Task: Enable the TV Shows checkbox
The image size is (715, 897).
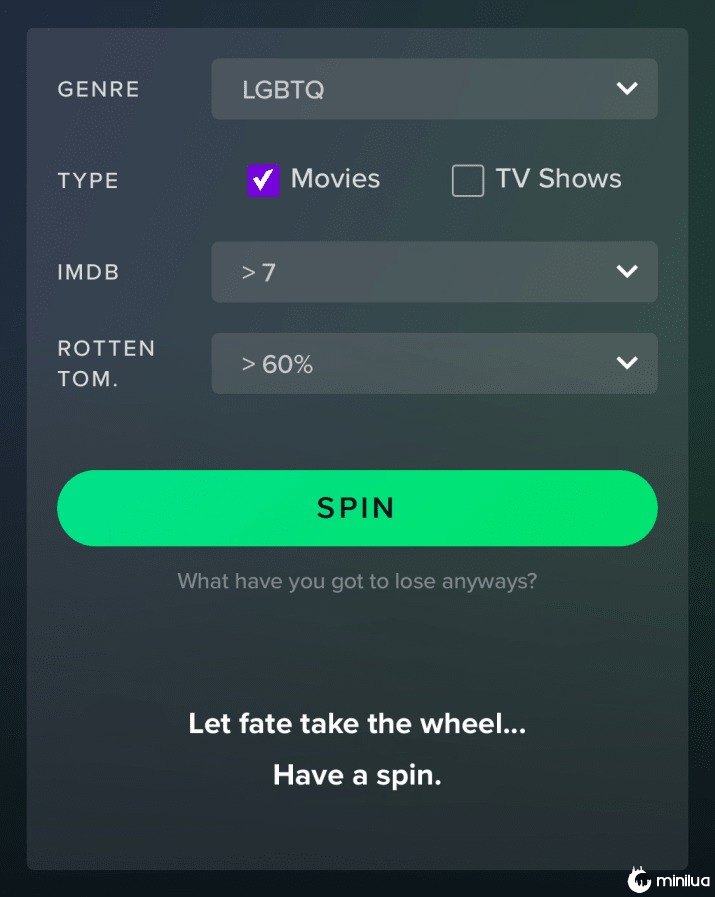Action: coord(468,181)
